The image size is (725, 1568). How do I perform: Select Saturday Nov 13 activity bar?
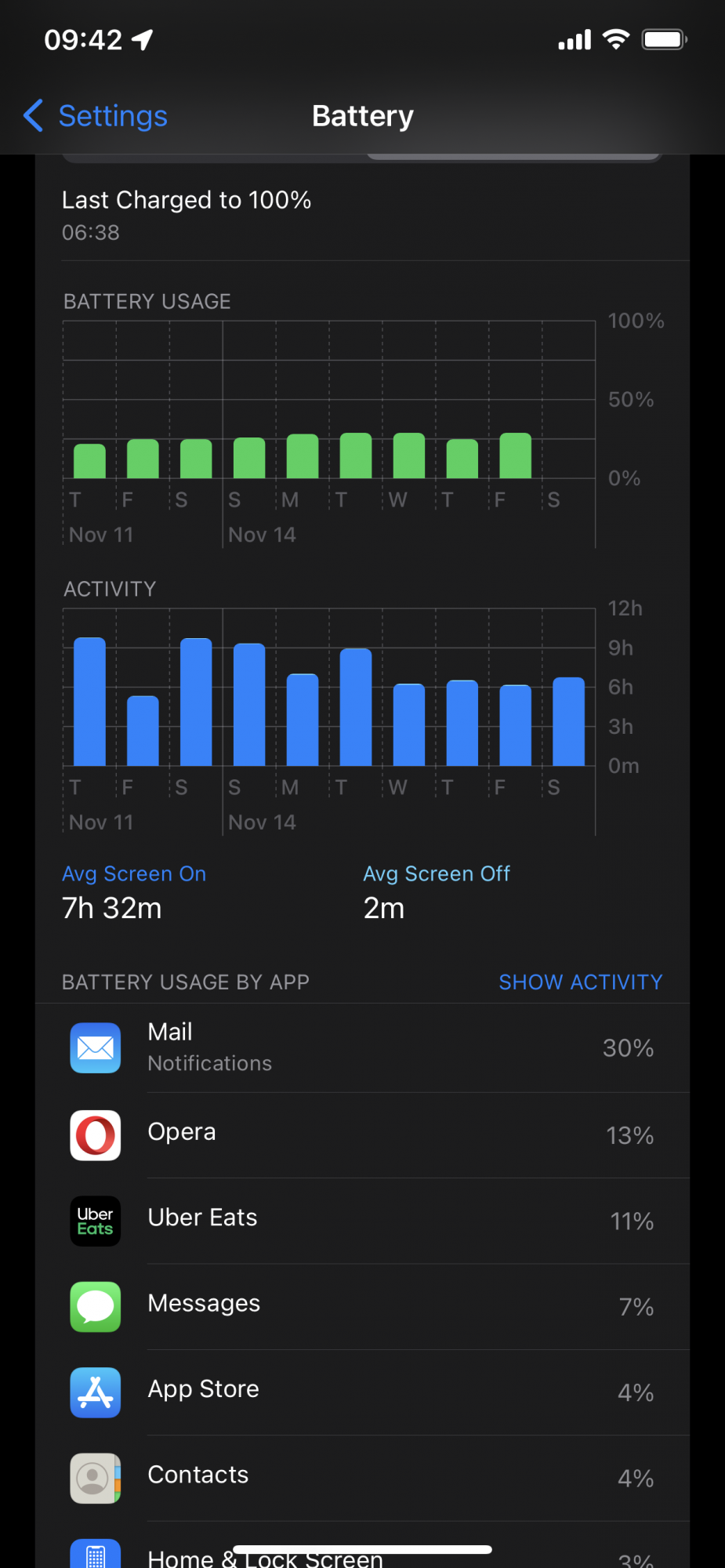196,702
